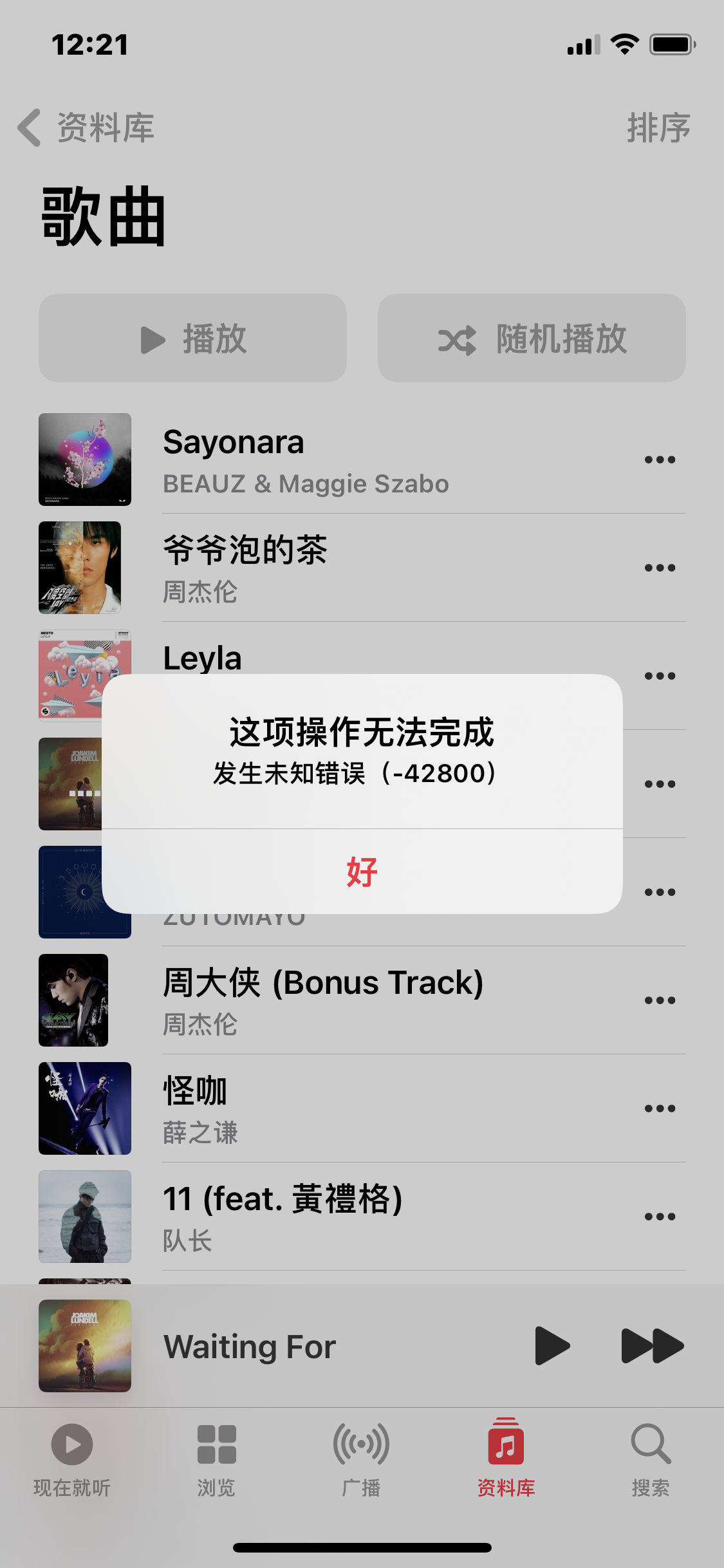
Task: Open more options for 周大侠 (Bonus Track)
Action: pyautogui.click(x=660, y=1000)
